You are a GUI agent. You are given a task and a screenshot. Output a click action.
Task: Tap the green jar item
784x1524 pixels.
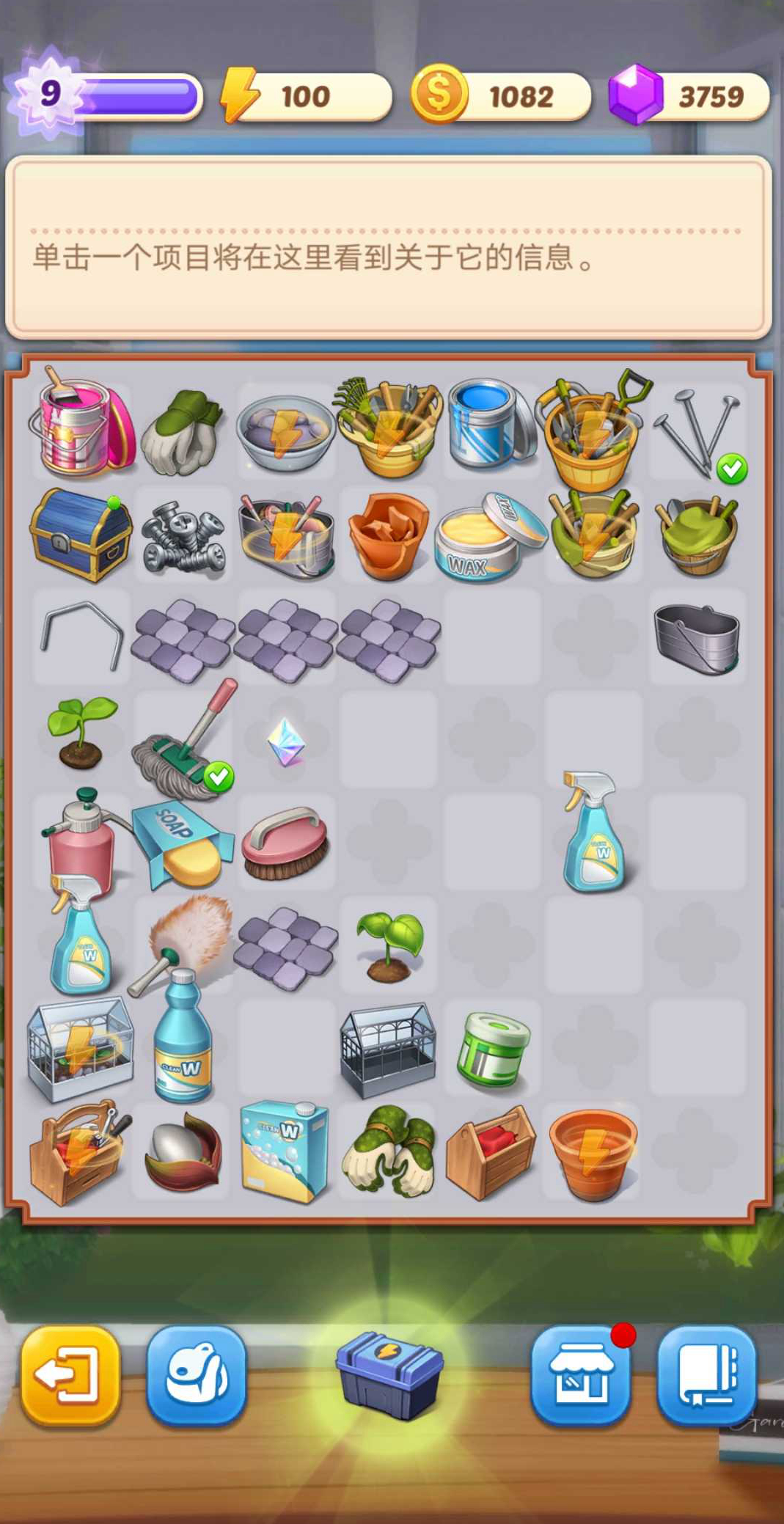492,1049
